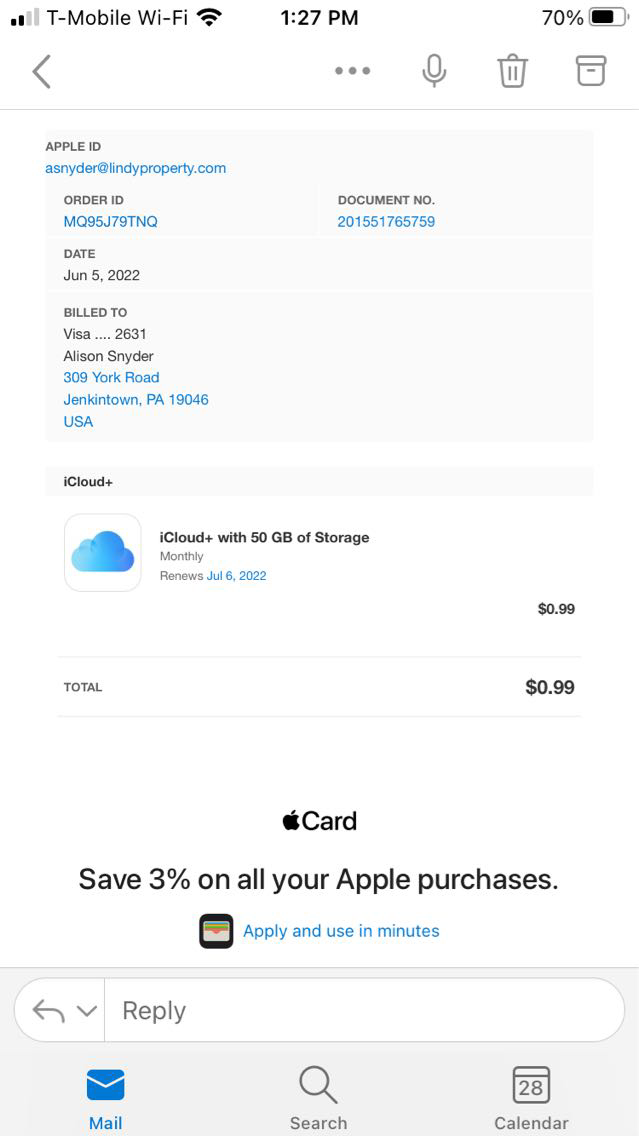Archive this email

click(x=591, y=70)
